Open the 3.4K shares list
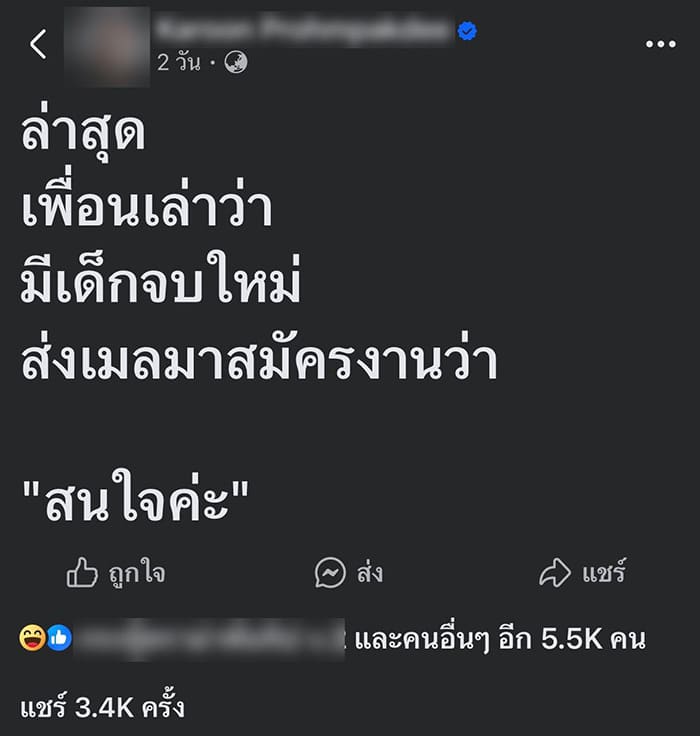 click(102, 708)
